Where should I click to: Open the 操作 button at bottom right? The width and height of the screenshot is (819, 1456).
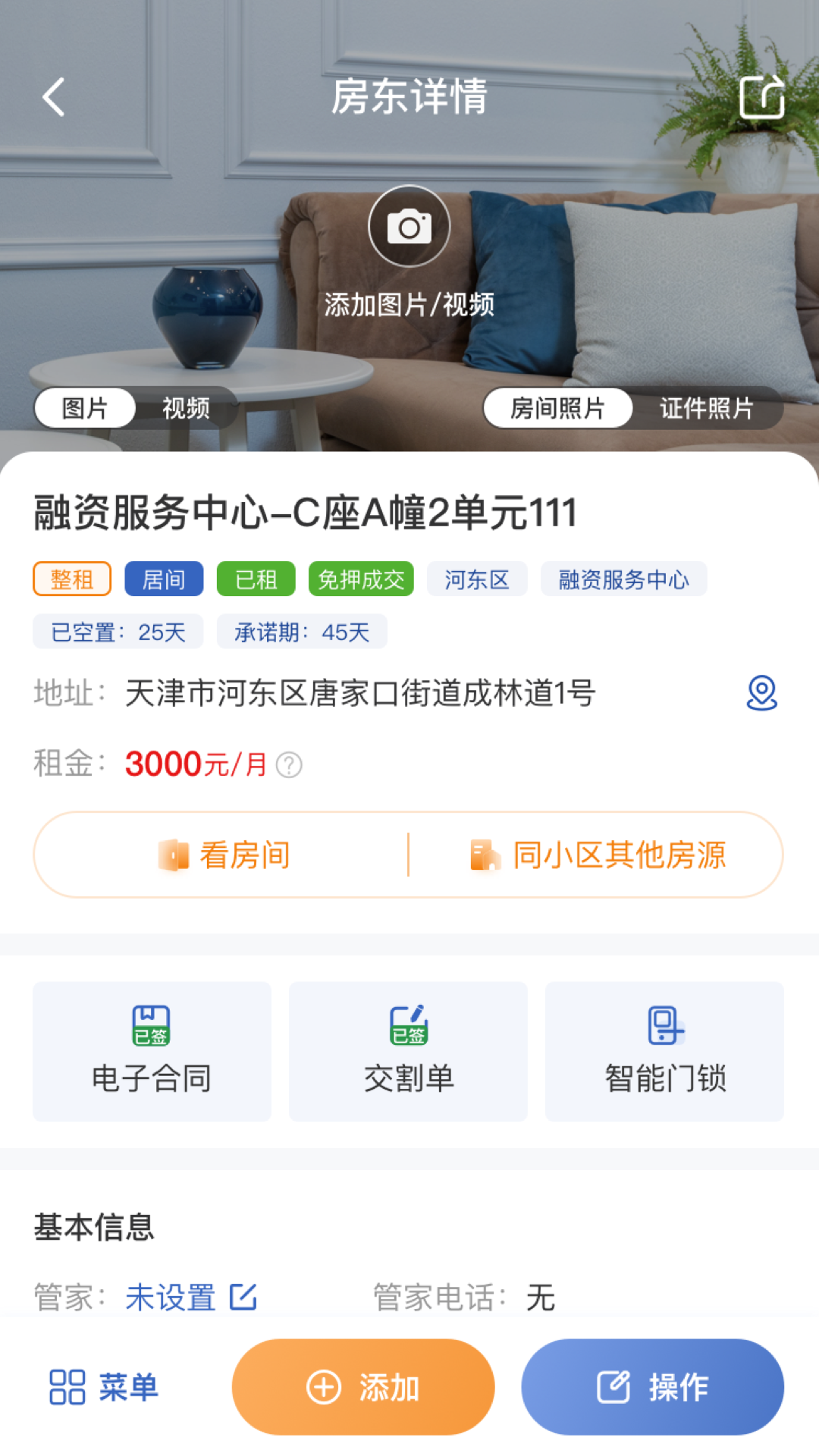[x=654, y=1386]
